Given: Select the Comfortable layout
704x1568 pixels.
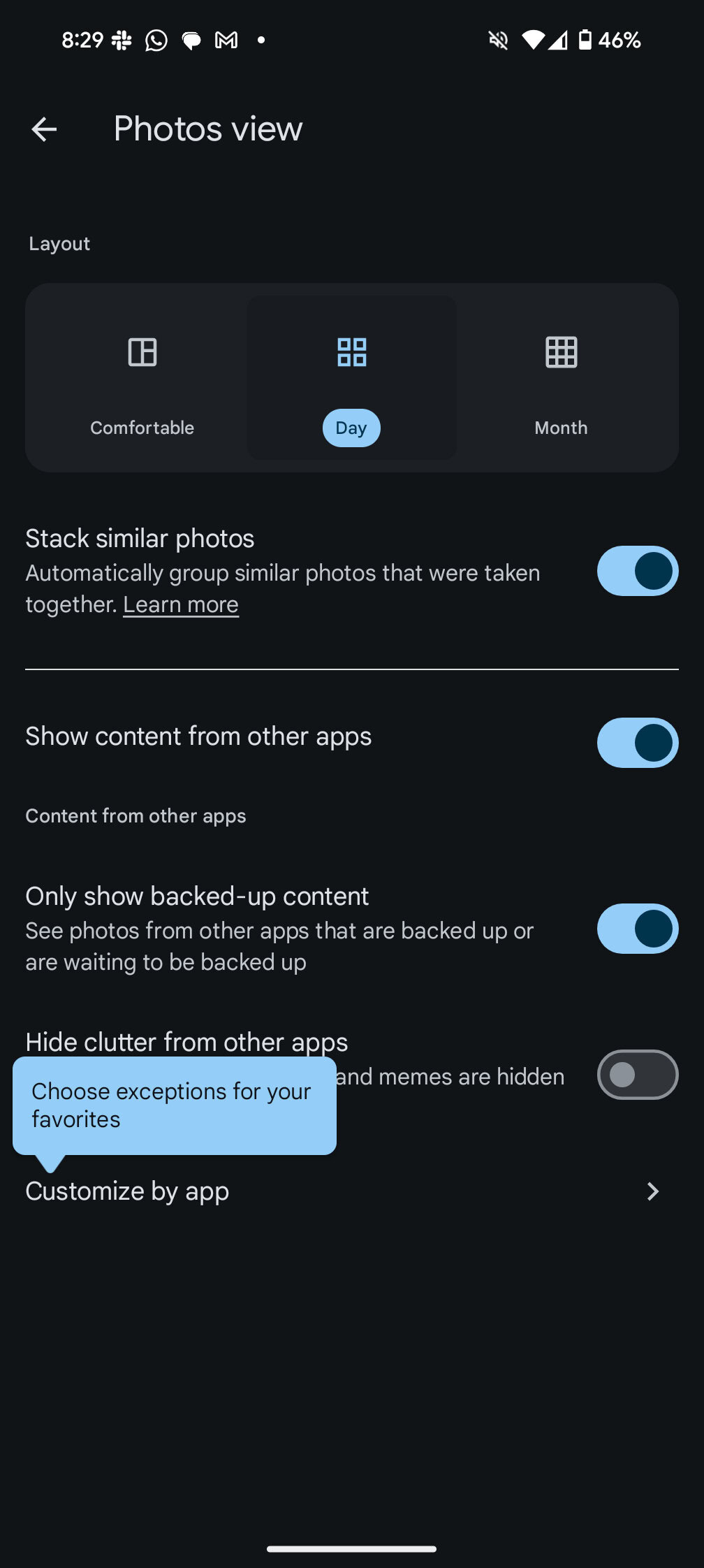Looking at the screenshot, I should 142,377.
